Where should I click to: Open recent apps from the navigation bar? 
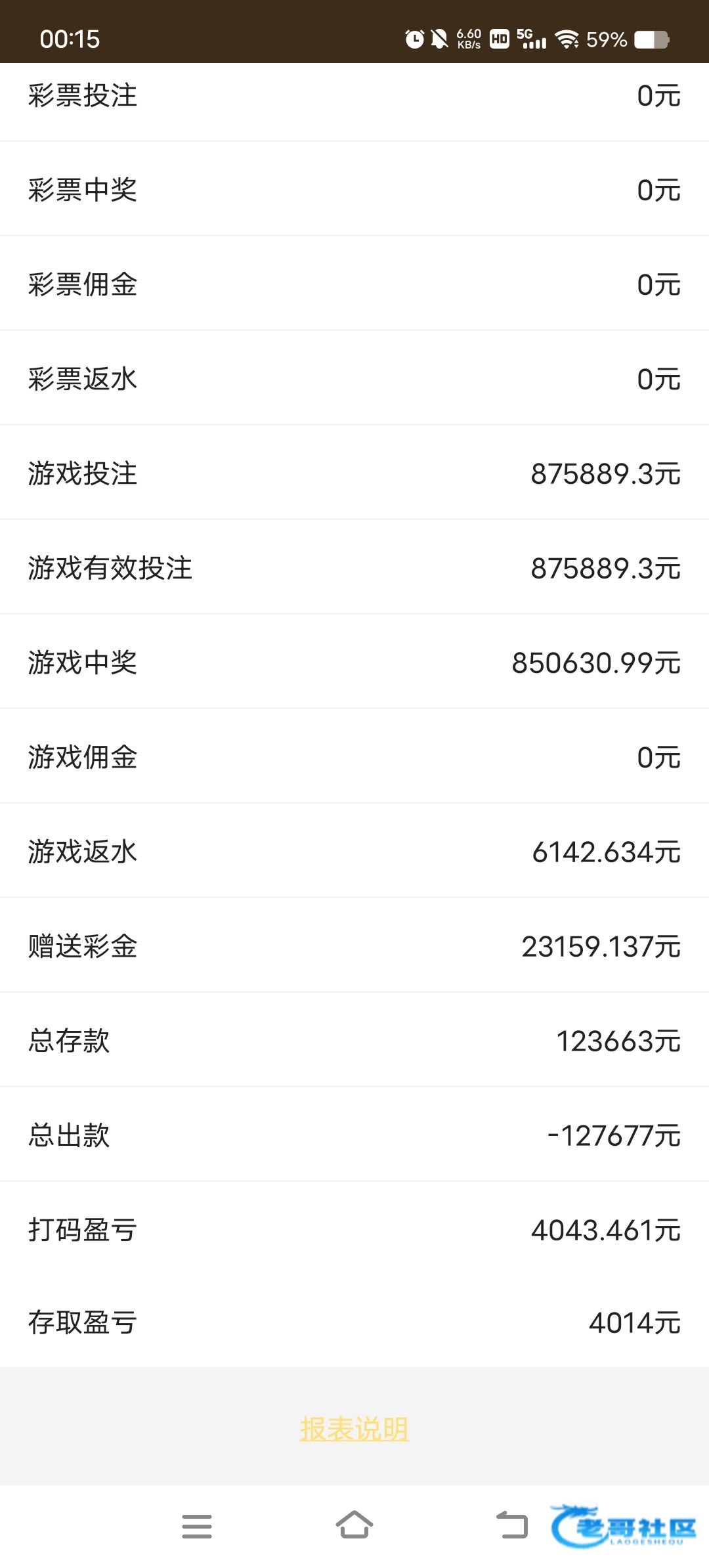point(197,1526)
